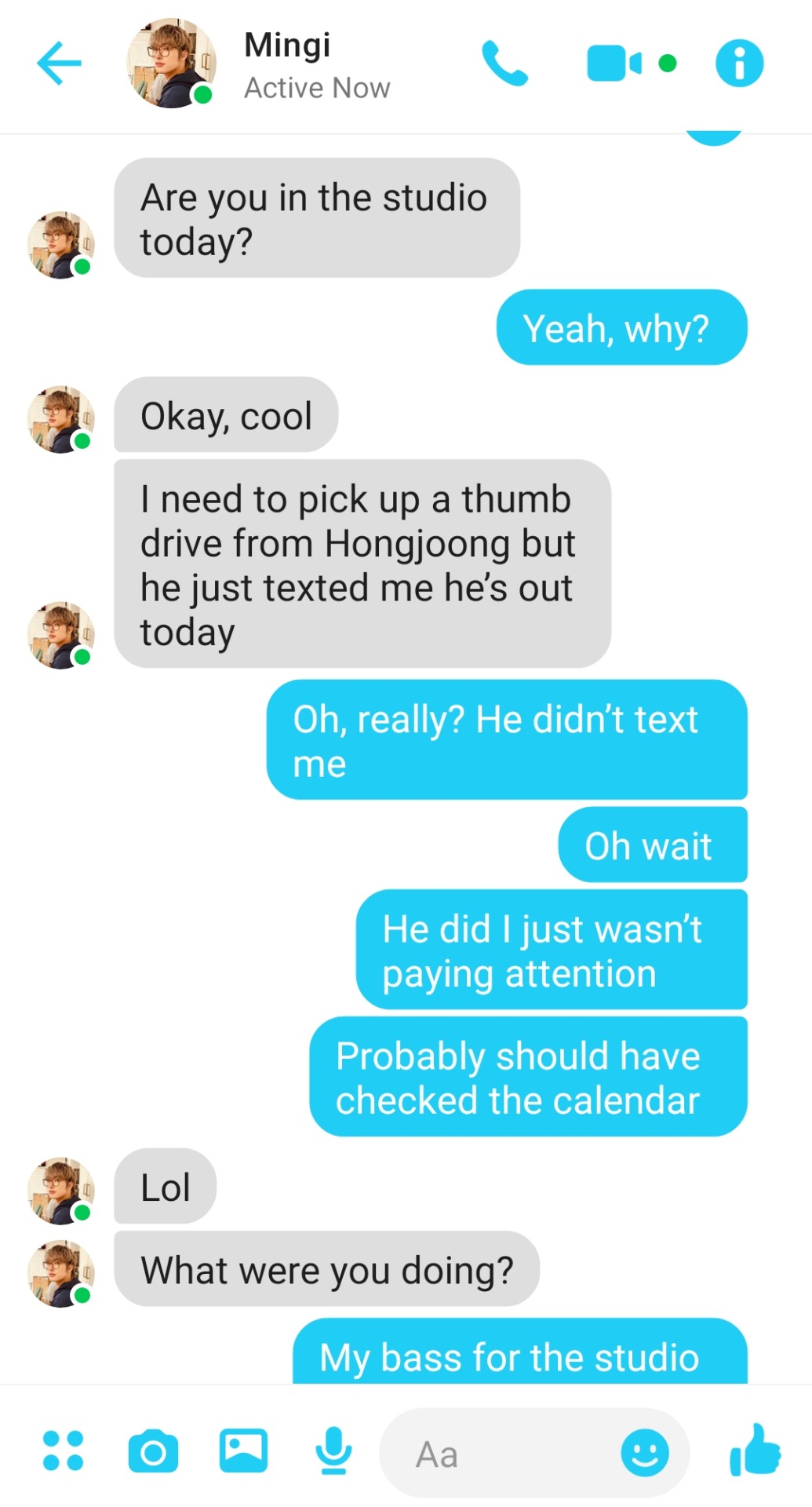Open the more apps grid icon
The height and width of the screenshot is (1507, 812).
pyautogui.click(x=63, y=1450)
